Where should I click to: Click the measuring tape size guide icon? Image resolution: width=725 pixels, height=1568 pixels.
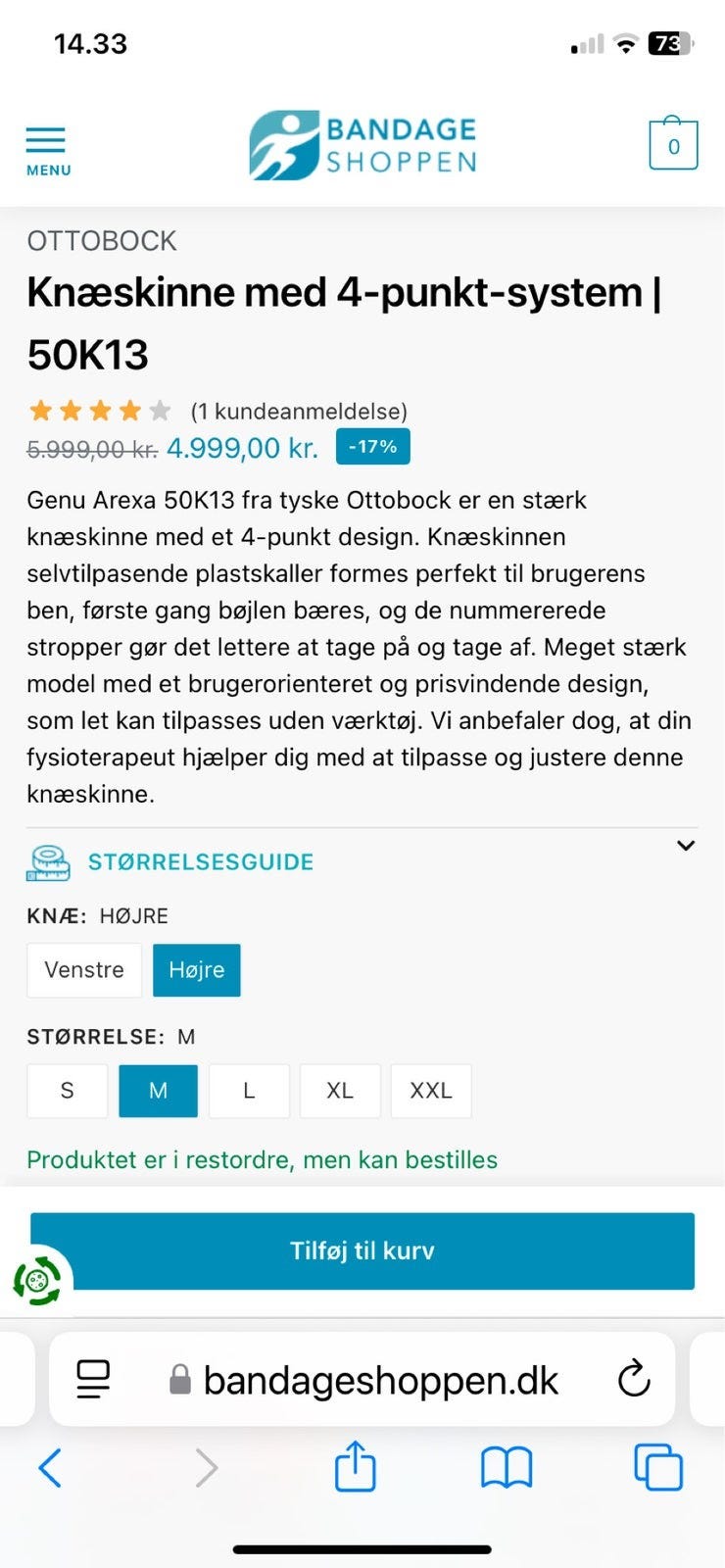[46, 861]
